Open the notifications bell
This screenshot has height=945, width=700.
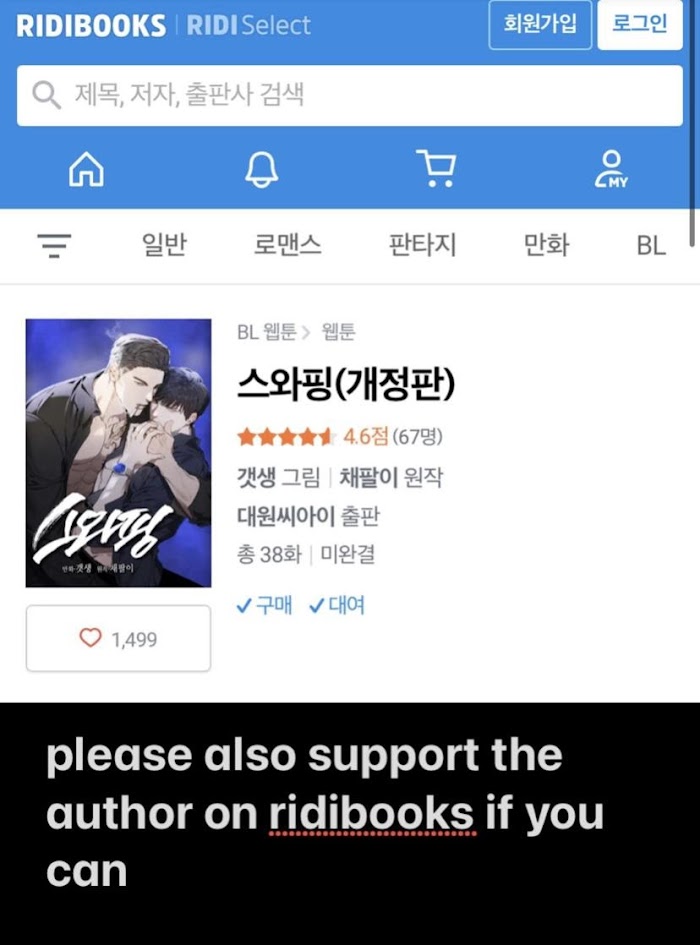tap(261, 168)
